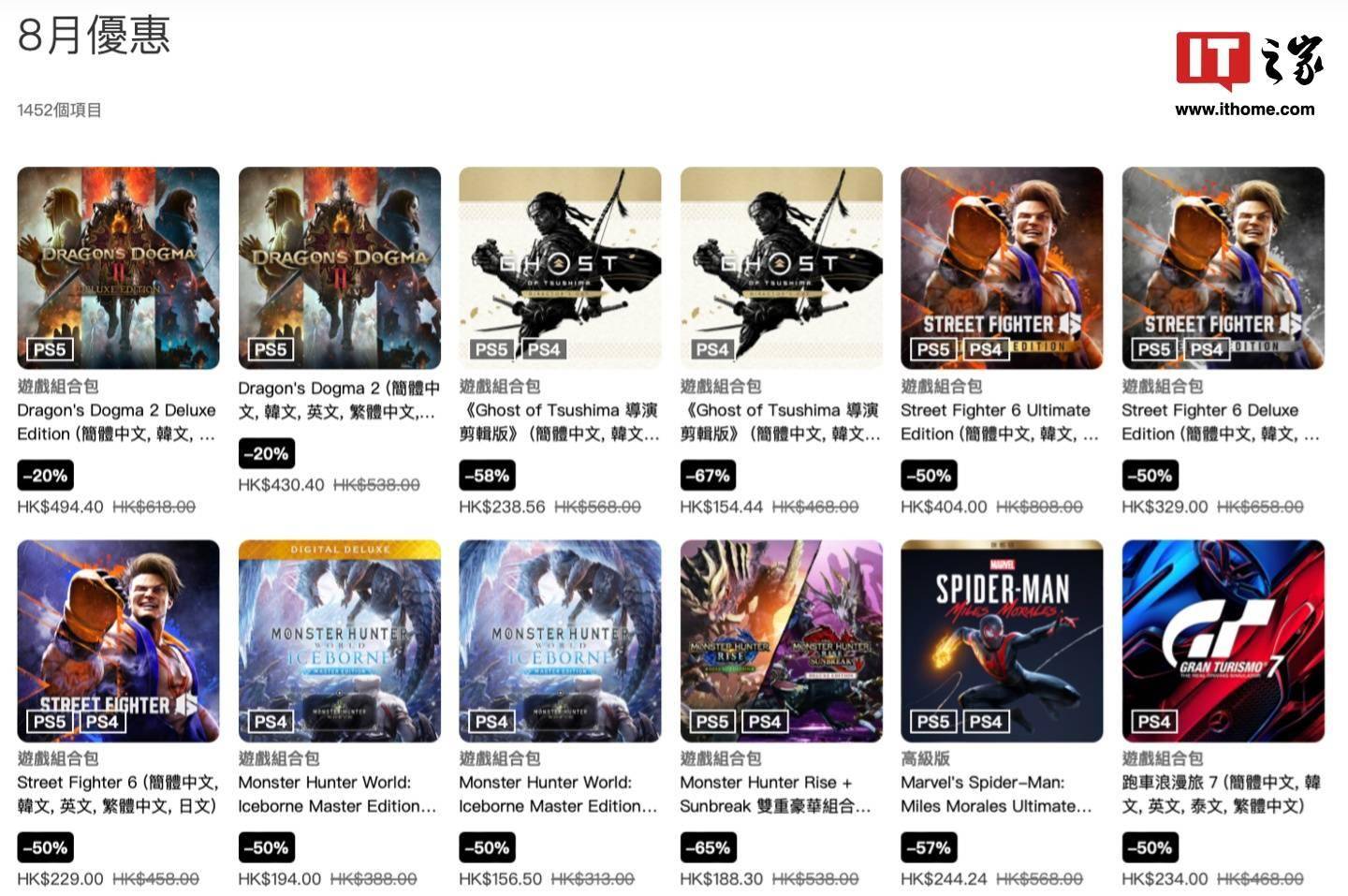The height and width of the screenshot is (896, 1348).
Task: Open Dragon's Dogma 2 Deluxe Edition bundle
Action: click(118, 268)
